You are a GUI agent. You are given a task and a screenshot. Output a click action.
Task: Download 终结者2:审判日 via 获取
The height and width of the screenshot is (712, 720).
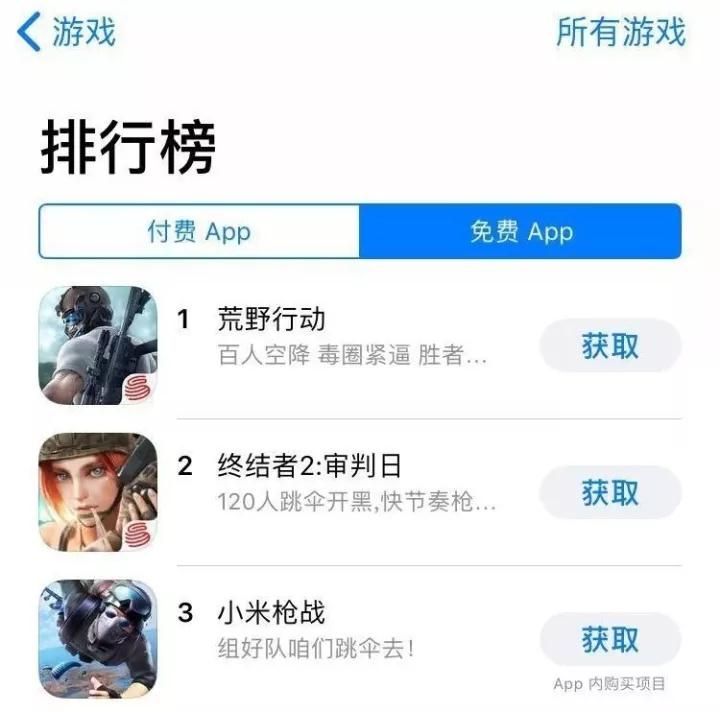(610, 492)
